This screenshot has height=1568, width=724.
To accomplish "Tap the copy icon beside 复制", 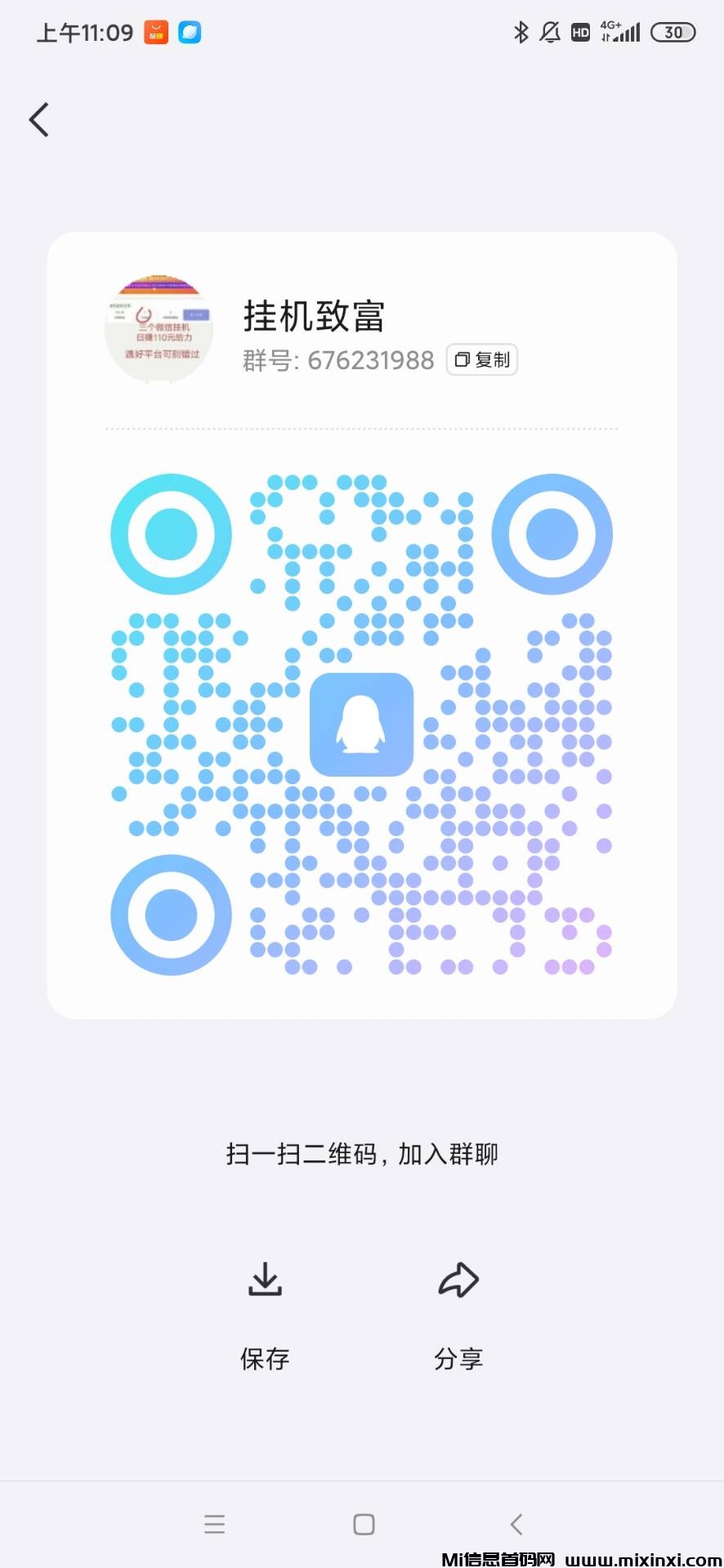I will coord(462,359).
